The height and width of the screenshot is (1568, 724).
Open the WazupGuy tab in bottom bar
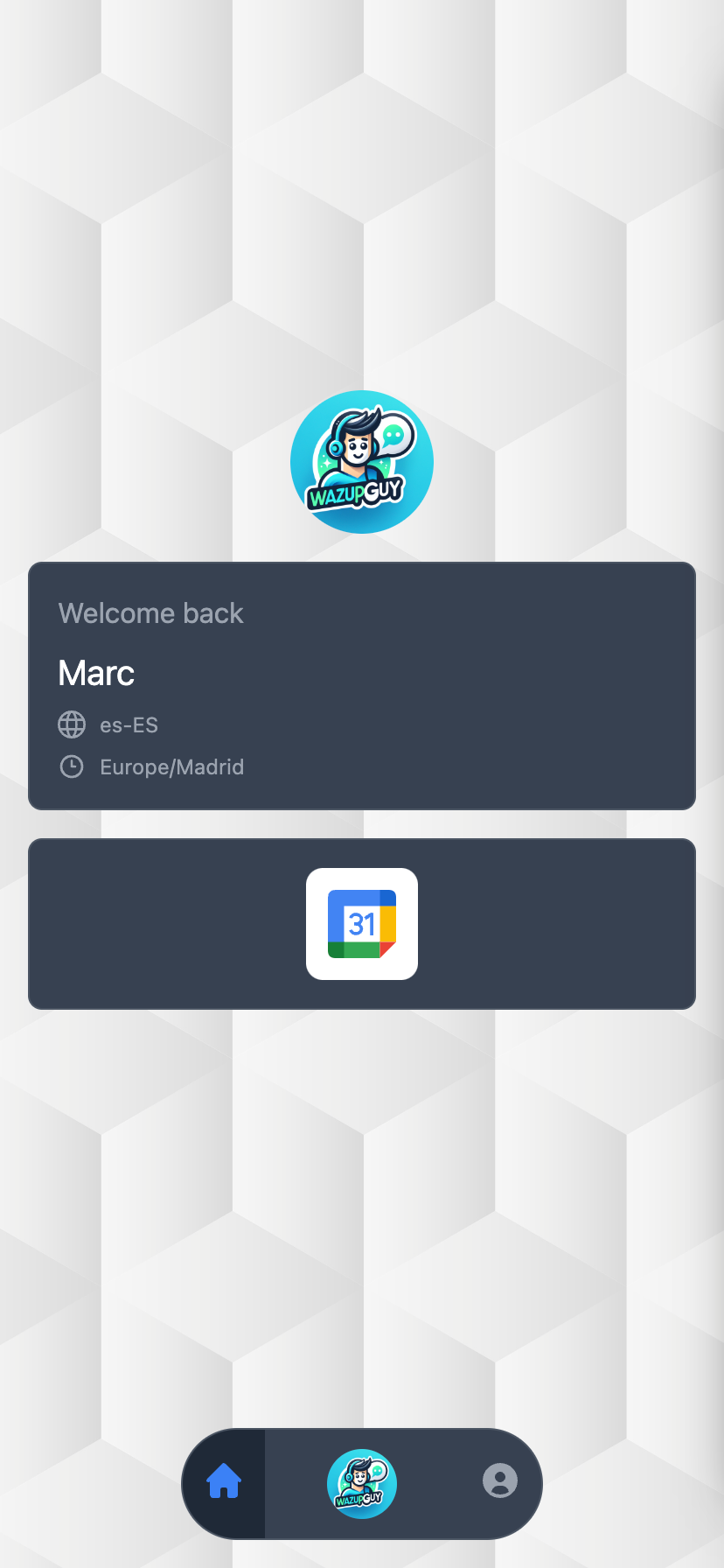click(362, 1484)
